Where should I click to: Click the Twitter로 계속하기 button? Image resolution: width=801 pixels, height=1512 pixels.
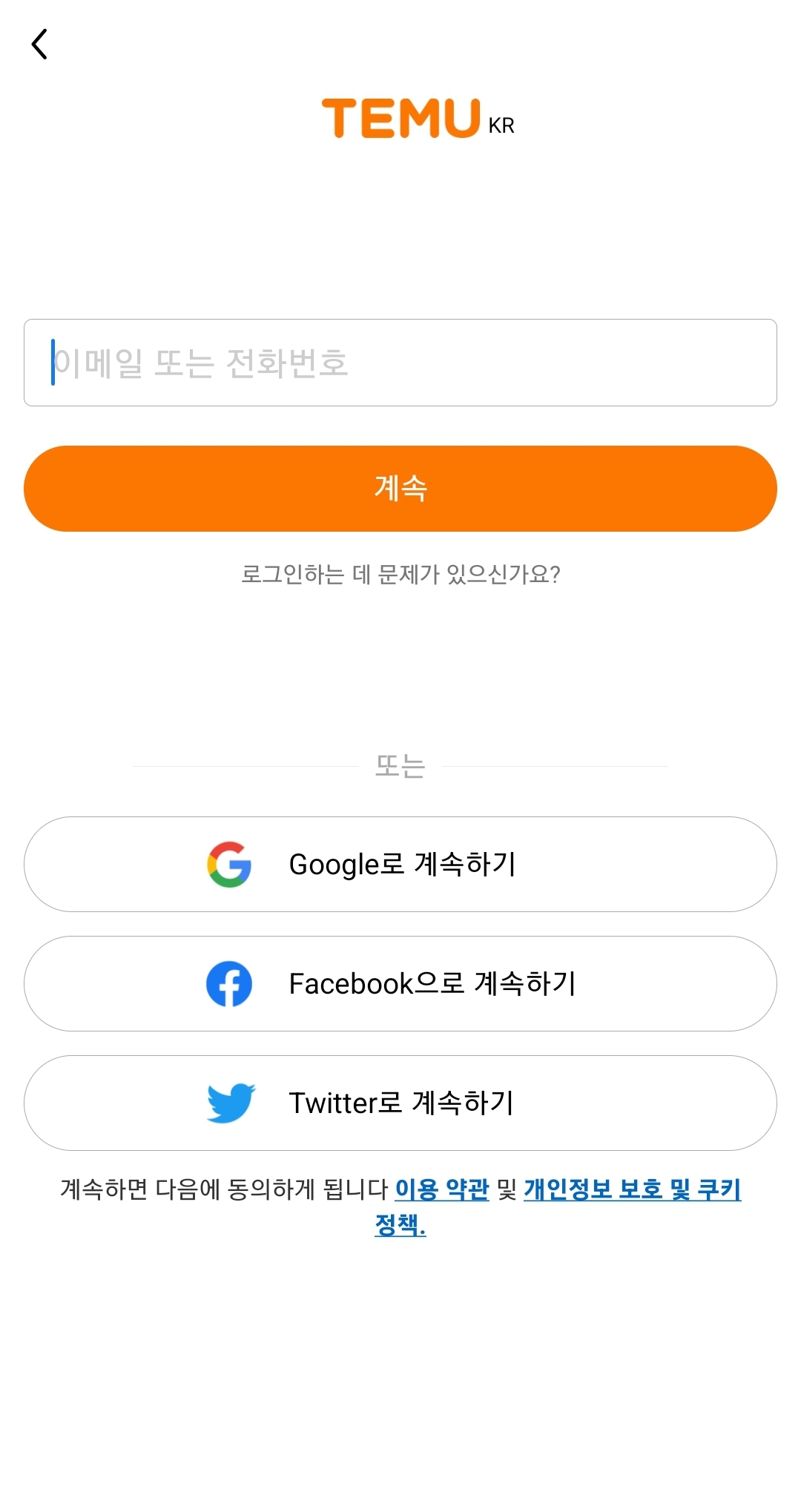coord(400,1103)
